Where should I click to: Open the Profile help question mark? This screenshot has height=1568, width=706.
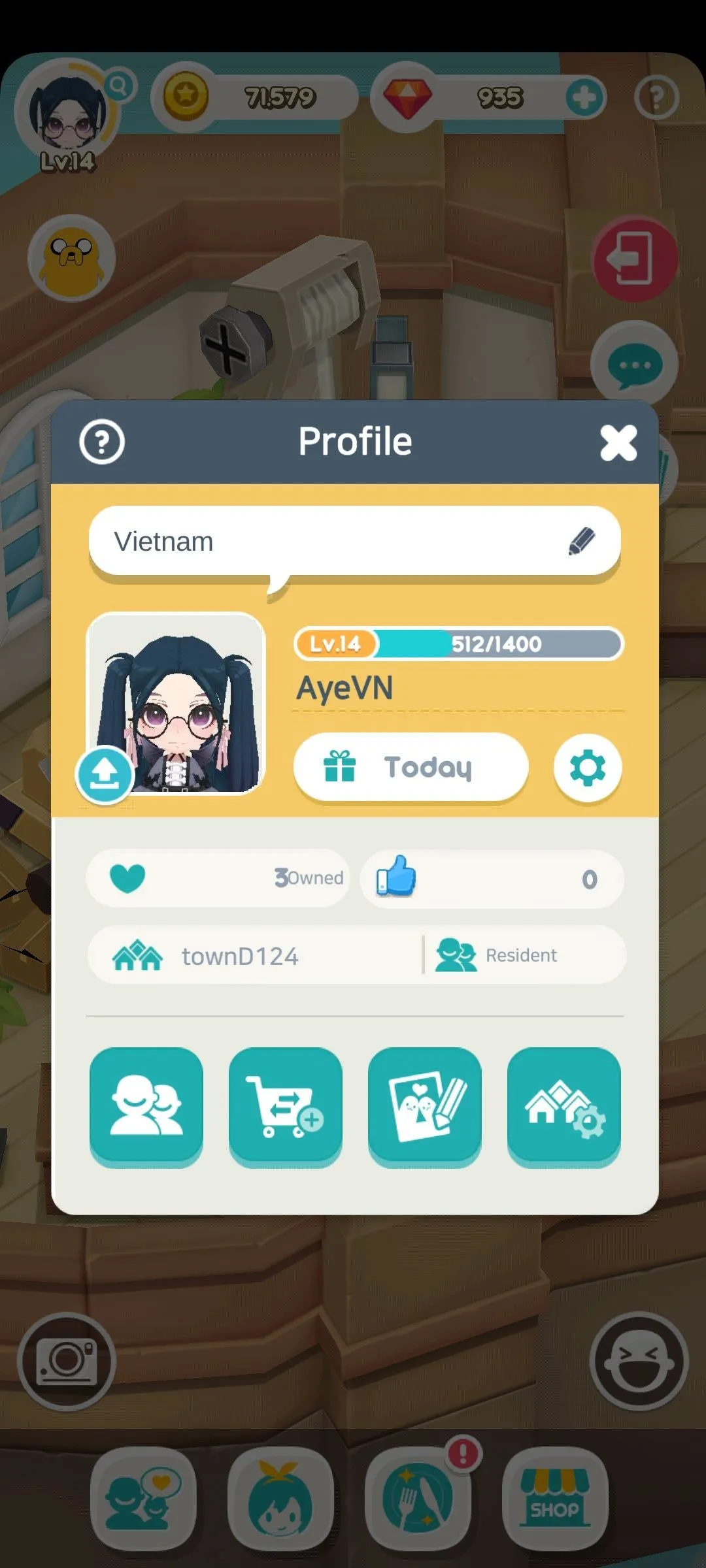coord(102,442)
